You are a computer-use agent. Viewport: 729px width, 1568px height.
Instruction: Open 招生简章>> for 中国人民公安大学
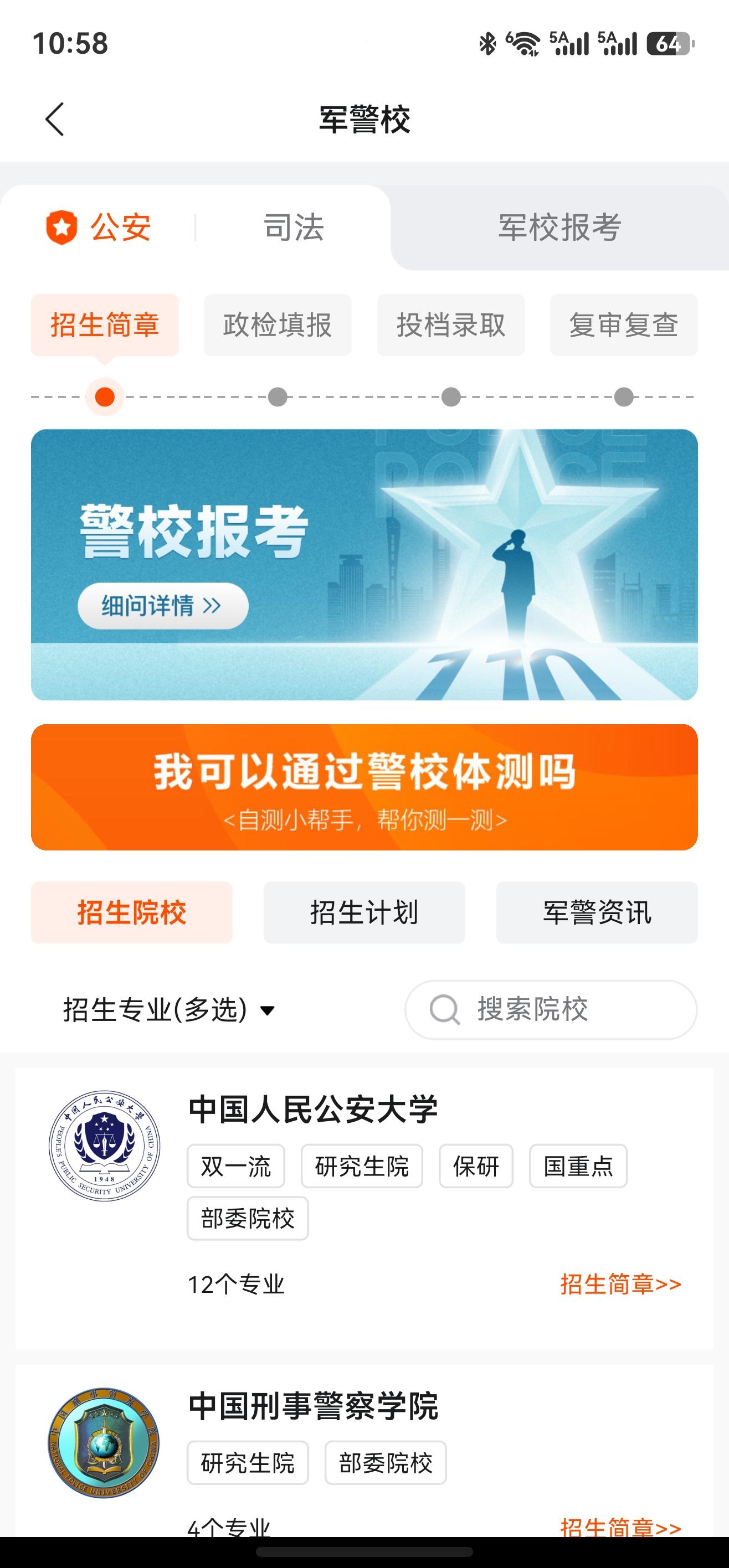click(x=620, y=1285)
